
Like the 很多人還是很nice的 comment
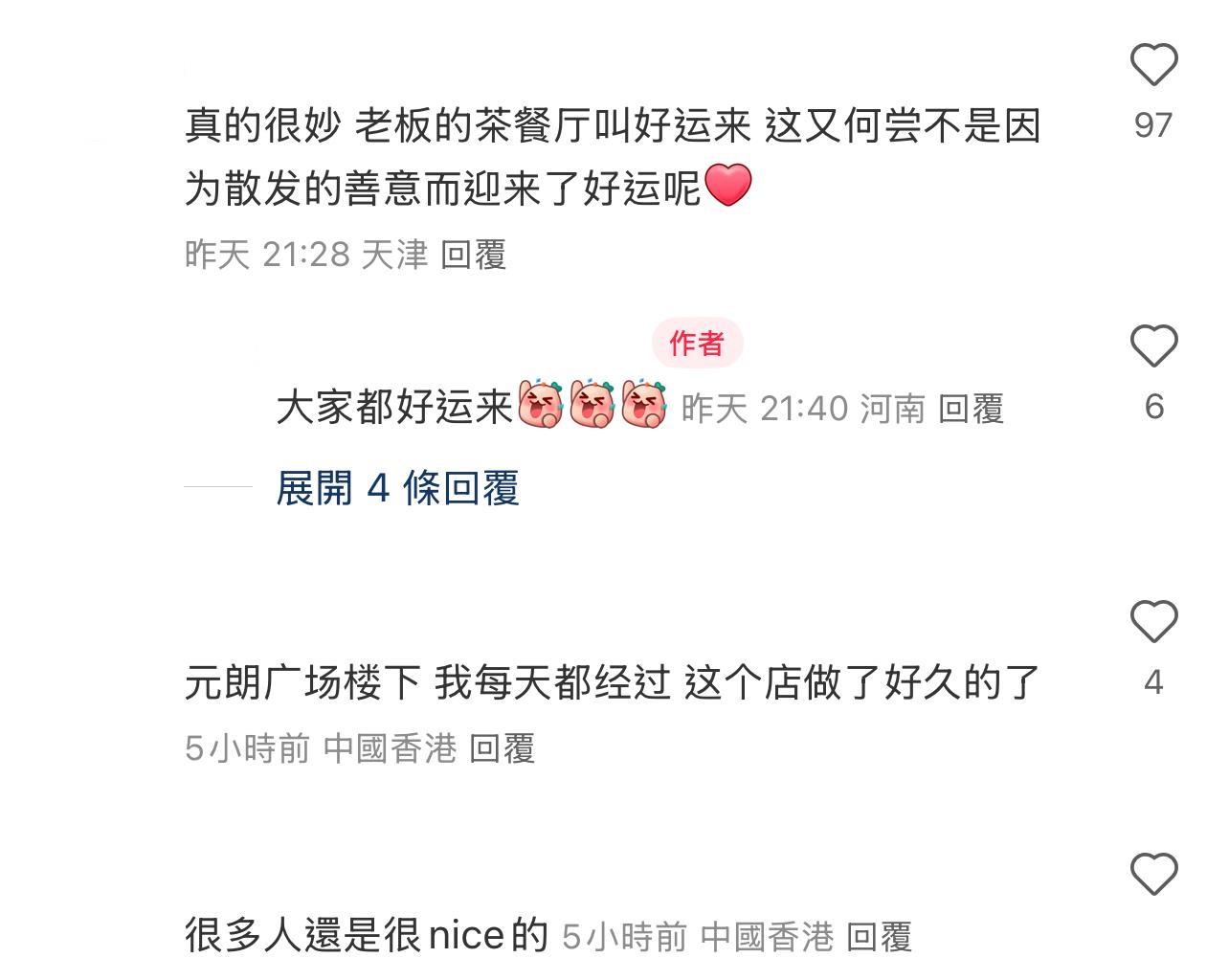(1153, 874)
